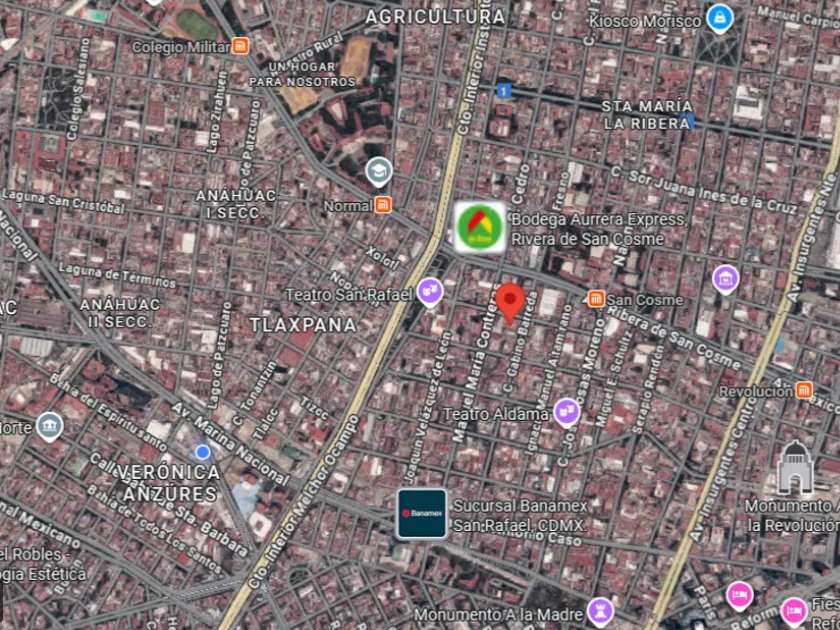Open the Kiosco Morisco place marker

pos(718,18)
